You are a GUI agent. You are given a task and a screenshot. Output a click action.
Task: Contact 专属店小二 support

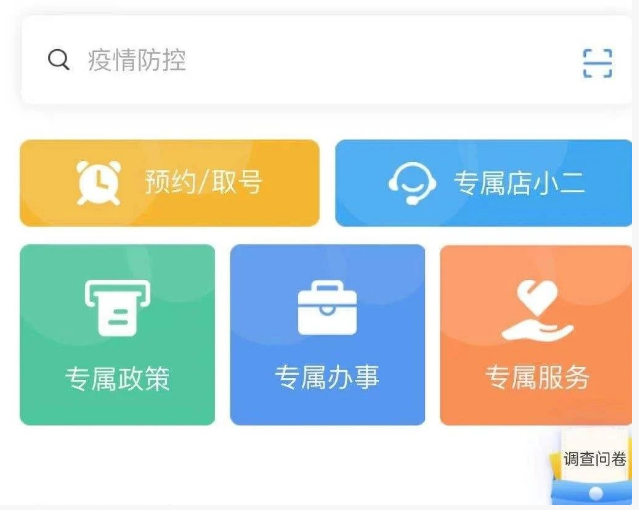(x=484, y=183)
